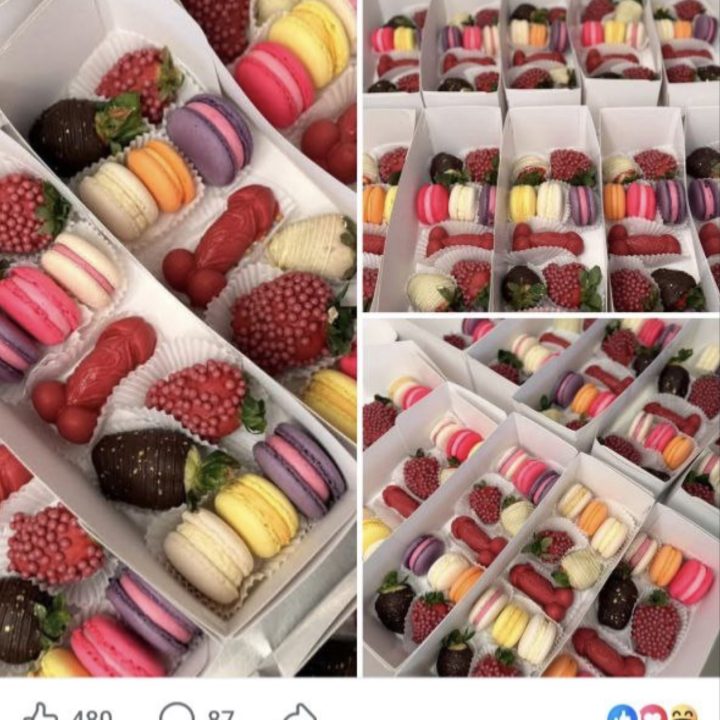Open the large photo with chocolate strawberries
This screenshot has height=720, width=720.
click(178, 338)
